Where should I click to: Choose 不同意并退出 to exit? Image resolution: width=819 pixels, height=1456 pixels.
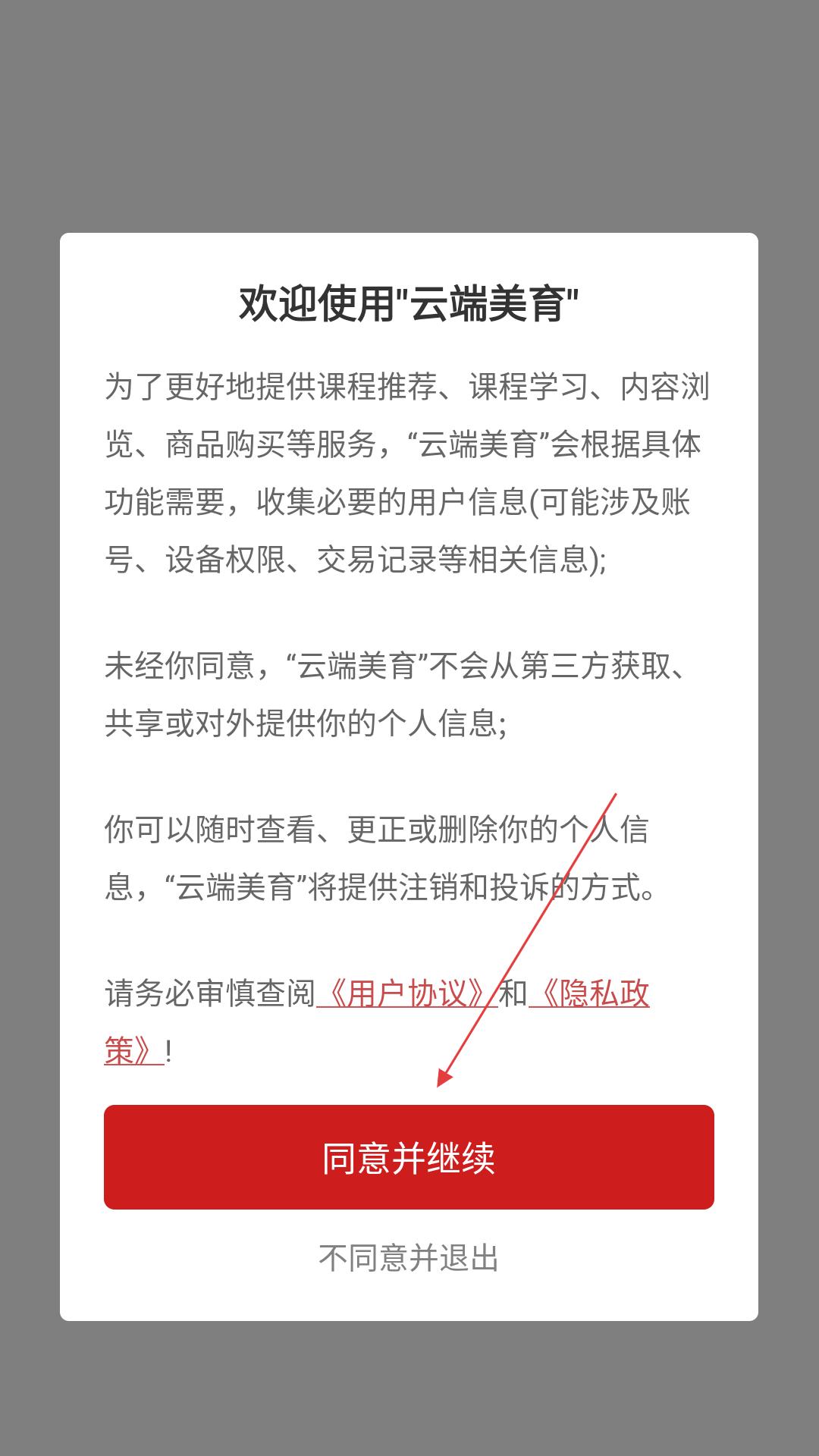click(409, 1258)
